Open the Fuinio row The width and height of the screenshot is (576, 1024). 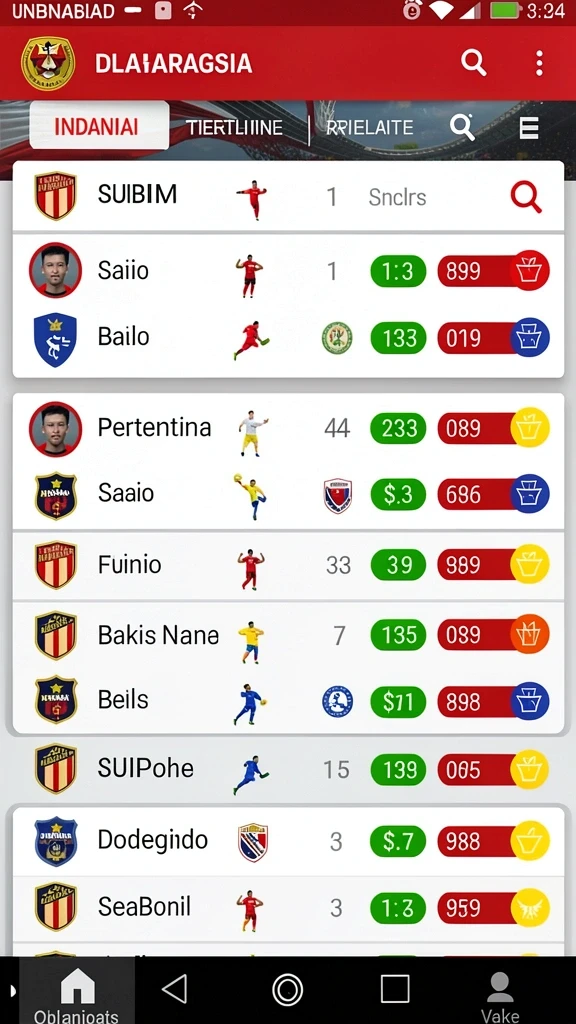click(288, 565)
